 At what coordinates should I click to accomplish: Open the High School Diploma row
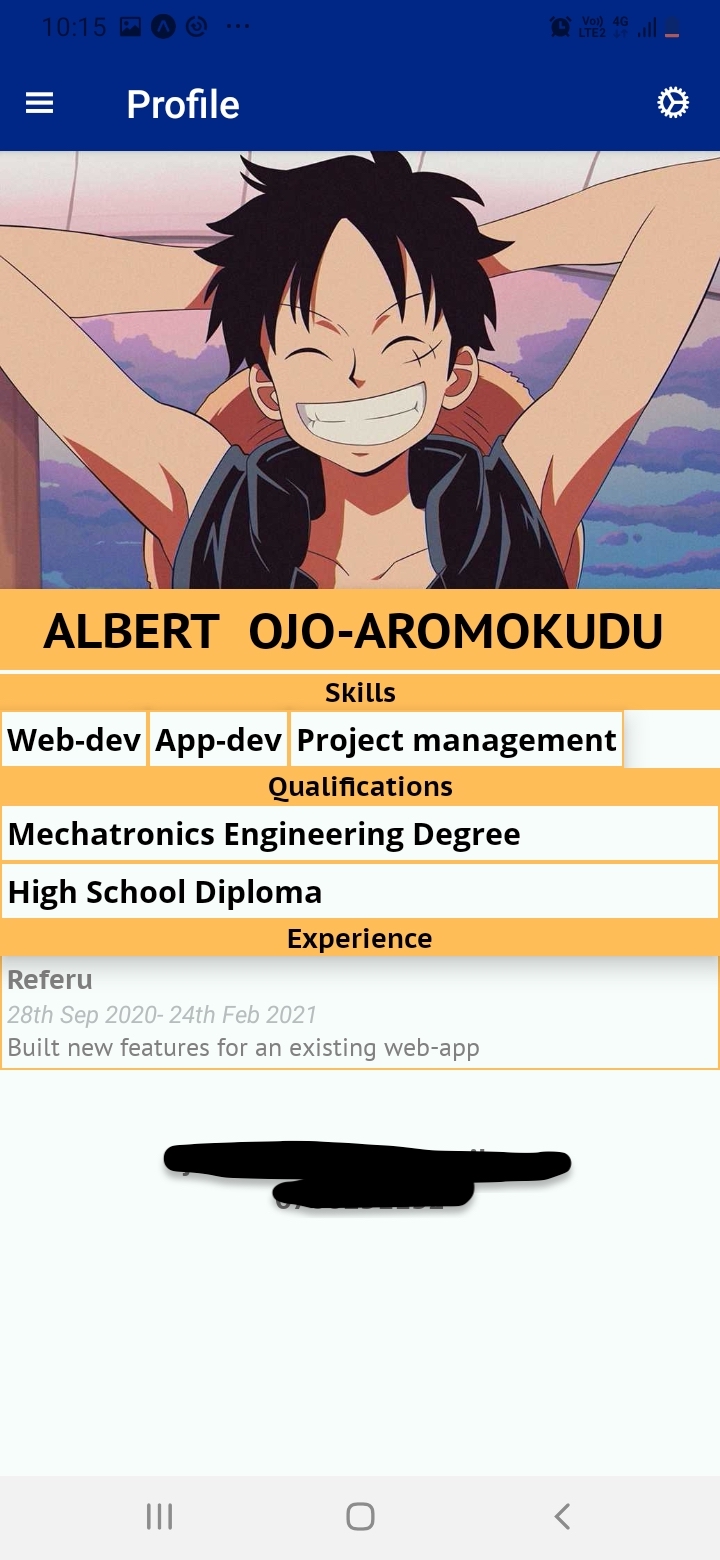click(359, 892)
